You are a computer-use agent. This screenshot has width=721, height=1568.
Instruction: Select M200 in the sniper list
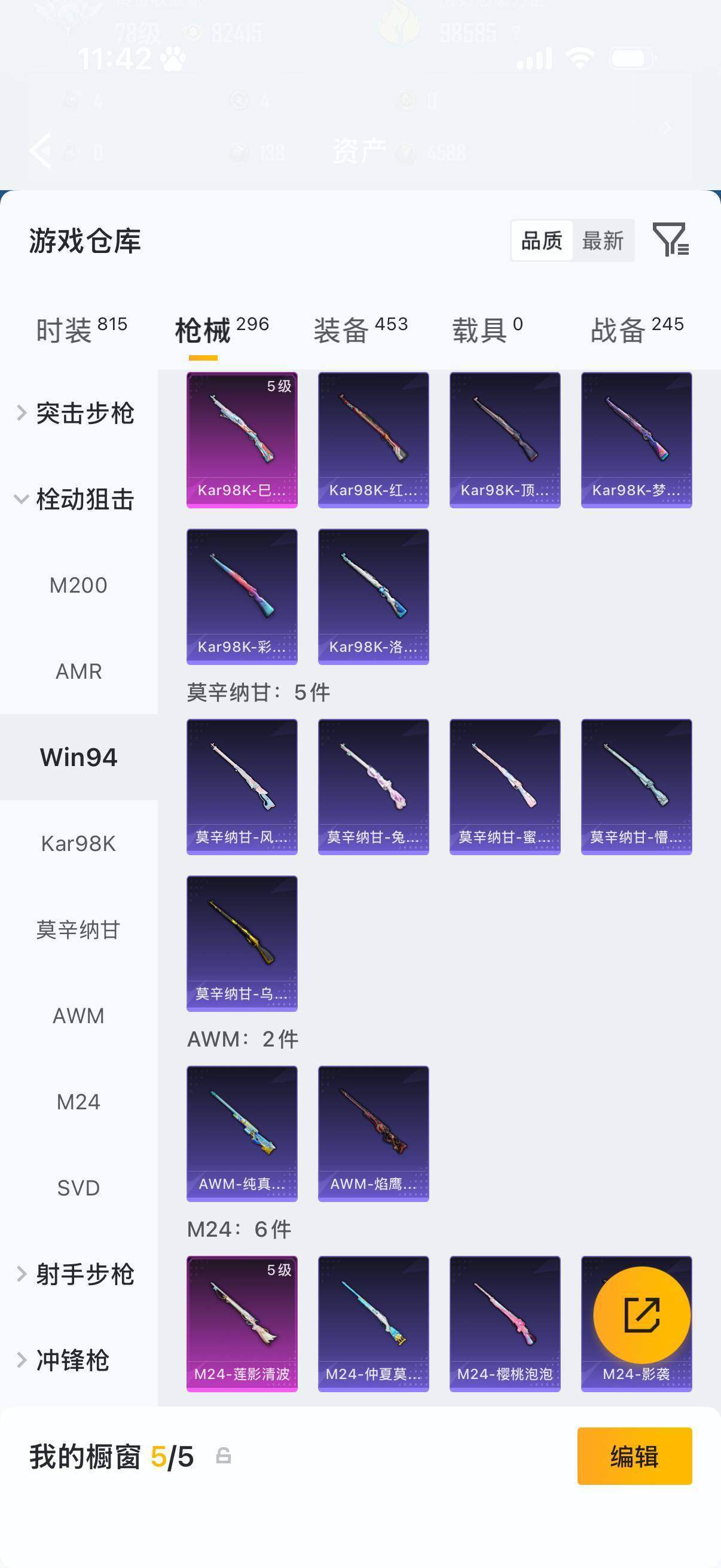(x=77, y=585)
